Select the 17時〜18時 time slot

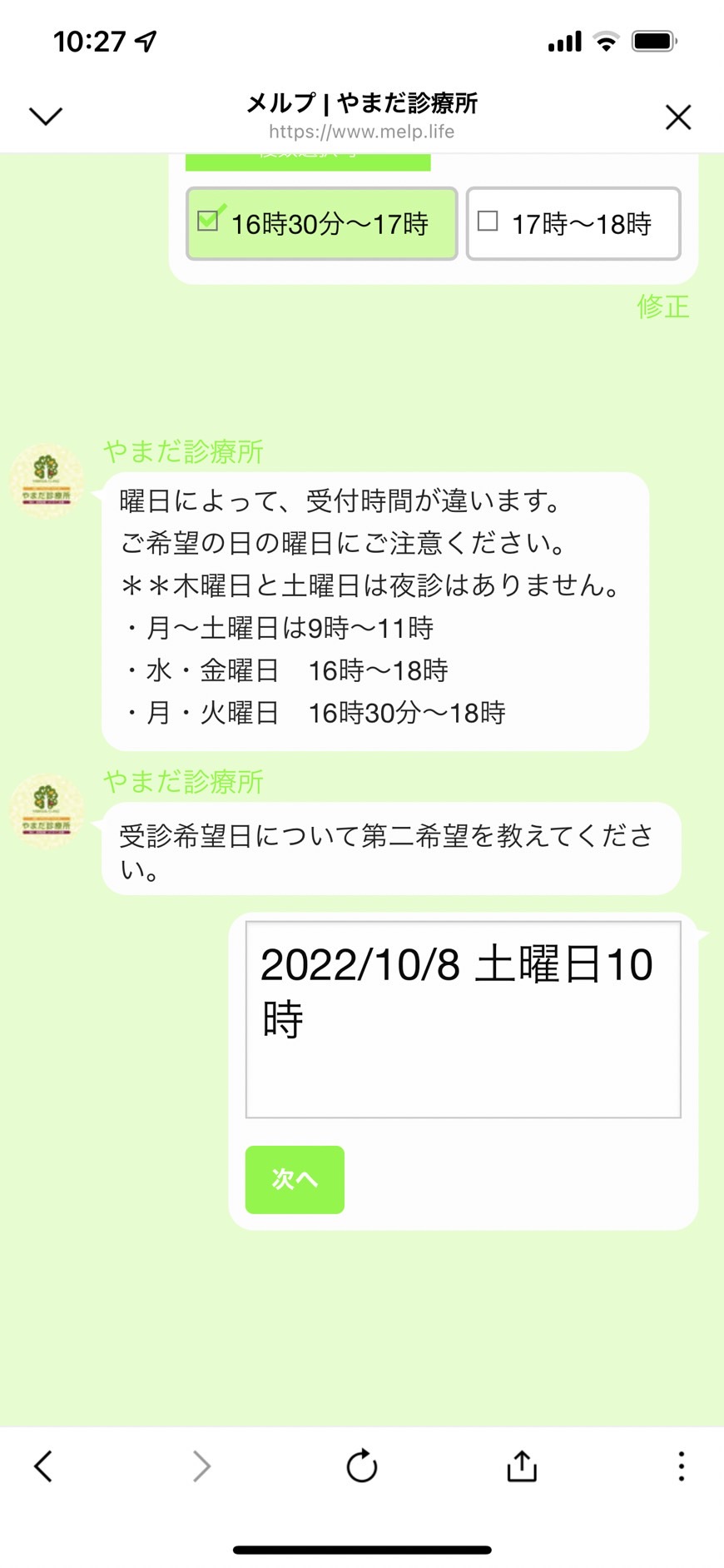click(573, 223)
